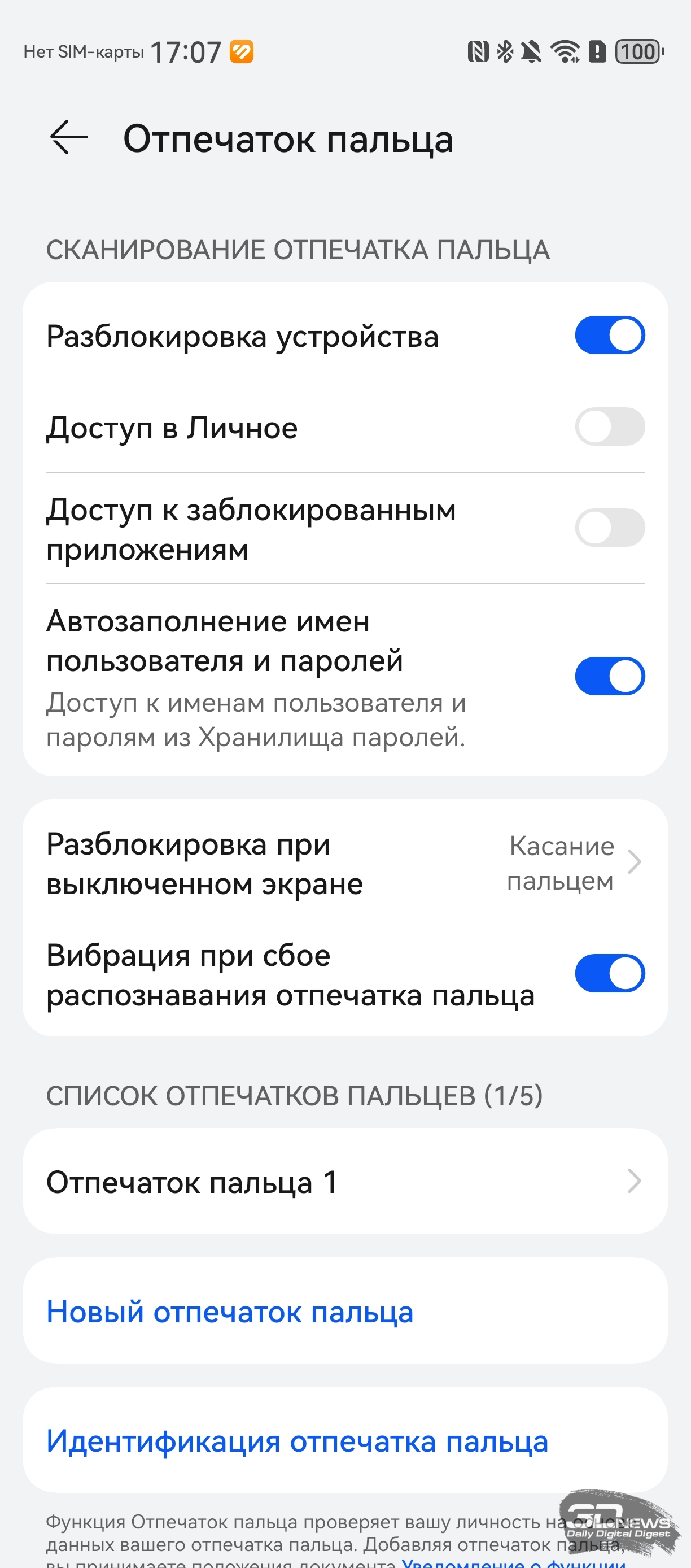Toggle Автозаполнение имен пользователя и паролей

(610, 676)
